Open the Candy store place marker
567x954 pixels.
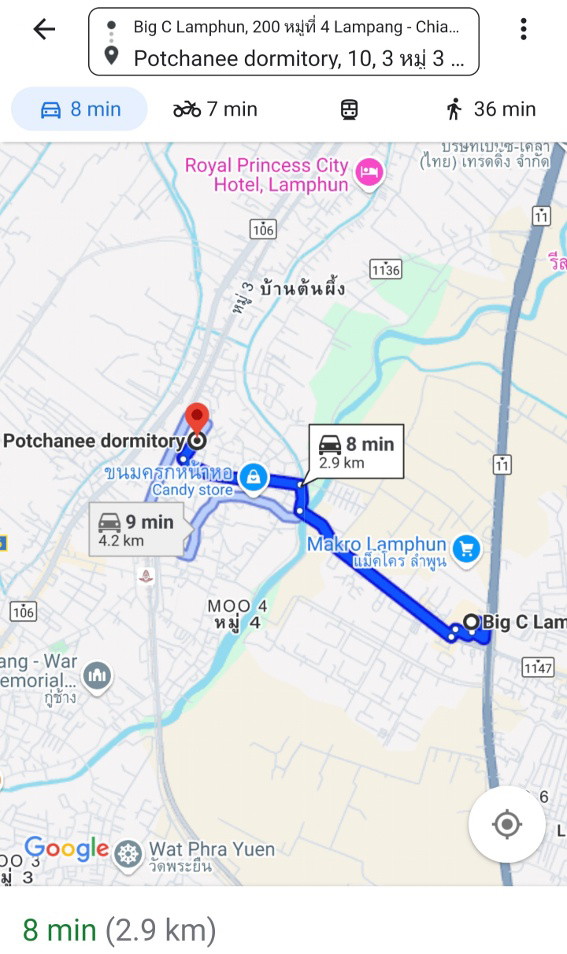pos(254,478)
